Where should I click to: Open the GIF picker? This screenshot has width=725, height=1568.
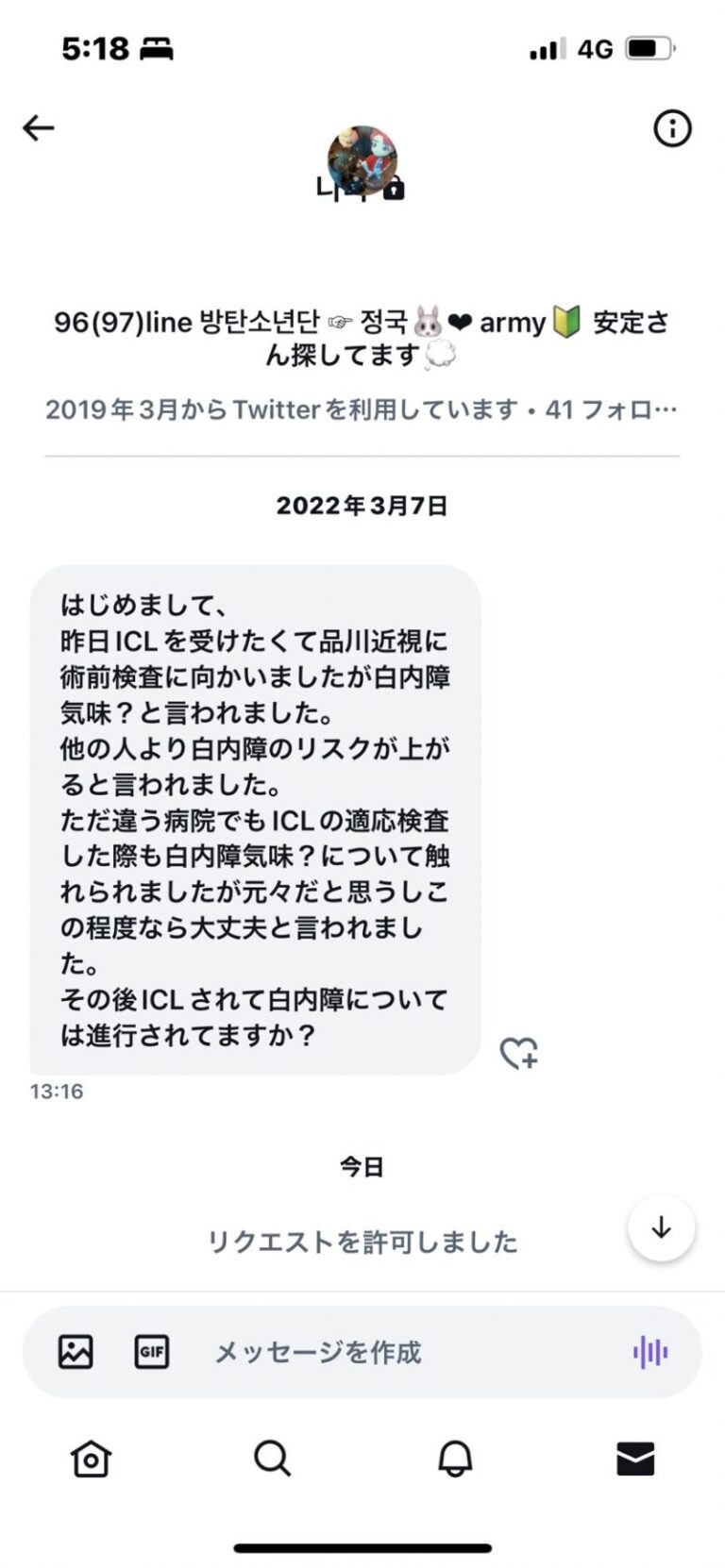(x=152, y=1352)
